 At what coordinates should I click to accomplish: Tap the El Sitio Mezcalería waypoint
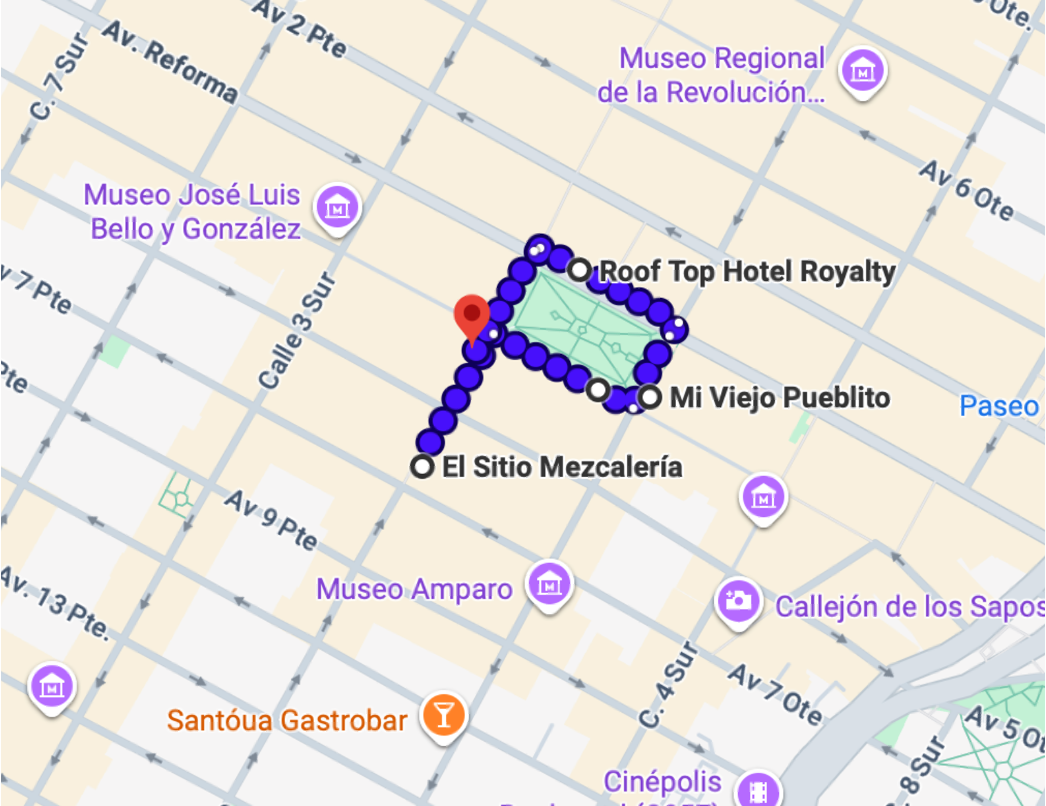423,466
